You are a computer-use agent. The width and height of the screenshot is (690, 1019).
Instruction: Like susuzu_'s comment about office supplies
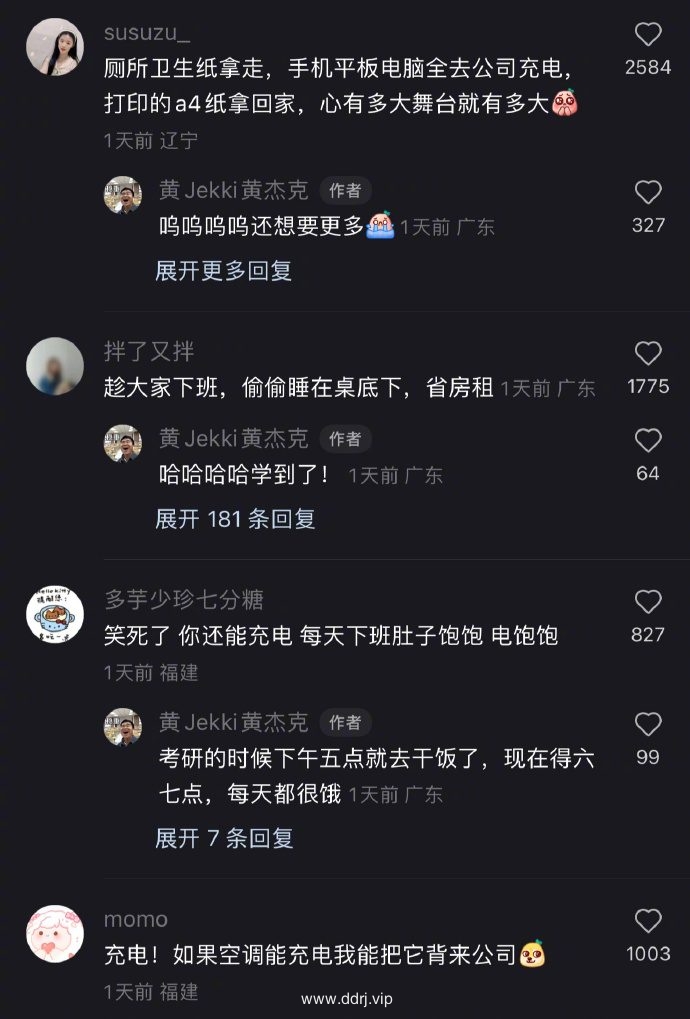(x=648, y=35)
